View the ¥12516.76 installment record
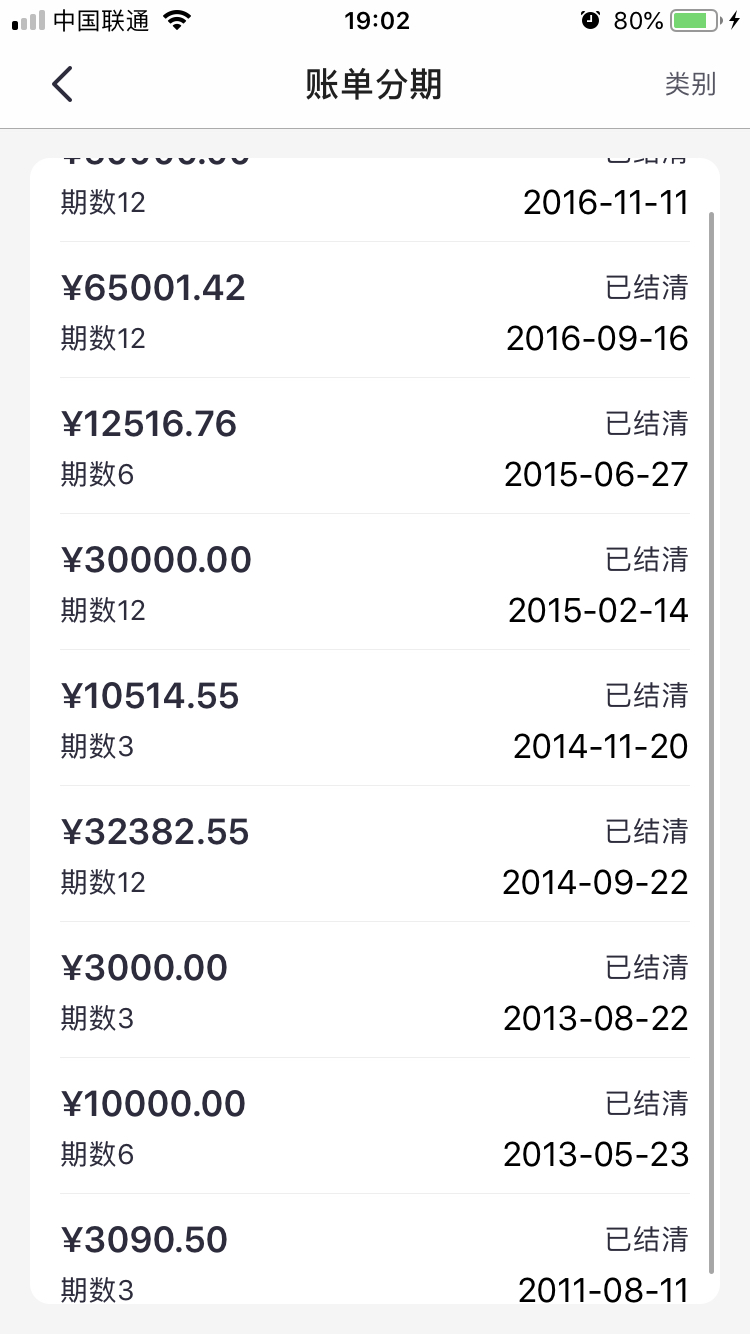 click(x=375, y=446)
